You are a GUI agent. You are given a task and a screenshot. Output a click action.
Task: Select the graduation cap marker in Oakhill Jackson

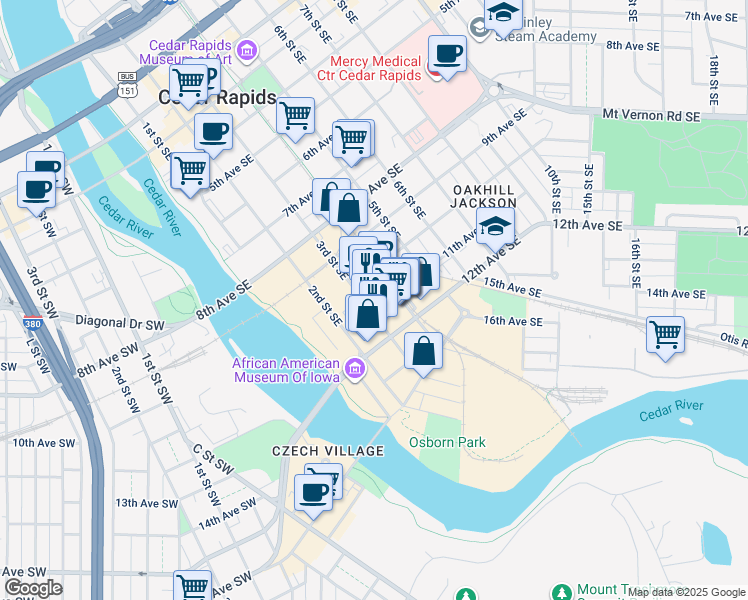coord(495,228)
